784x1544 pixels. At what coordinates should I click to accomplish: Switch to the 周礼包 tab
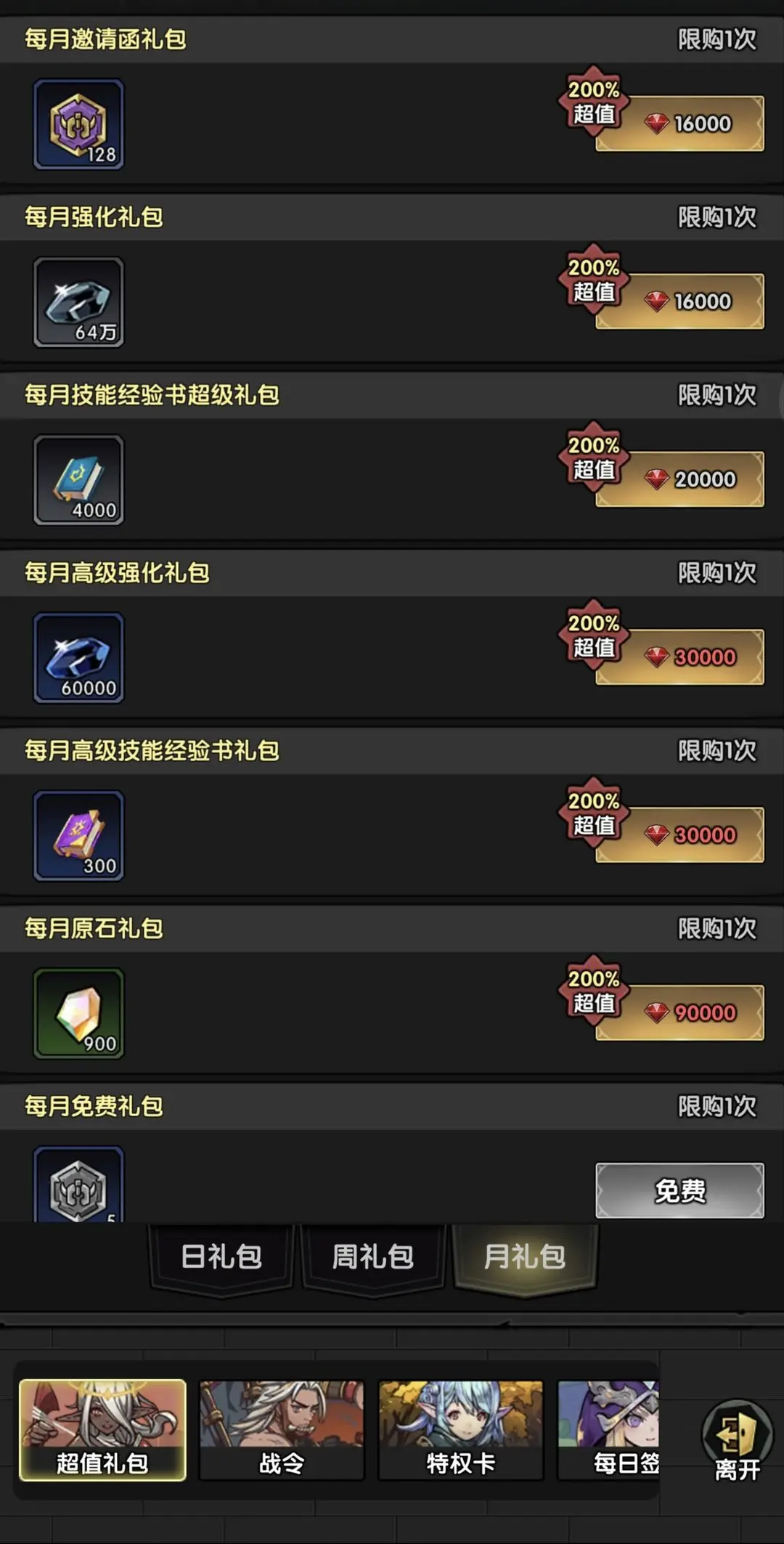click(x=372, y=1256)
